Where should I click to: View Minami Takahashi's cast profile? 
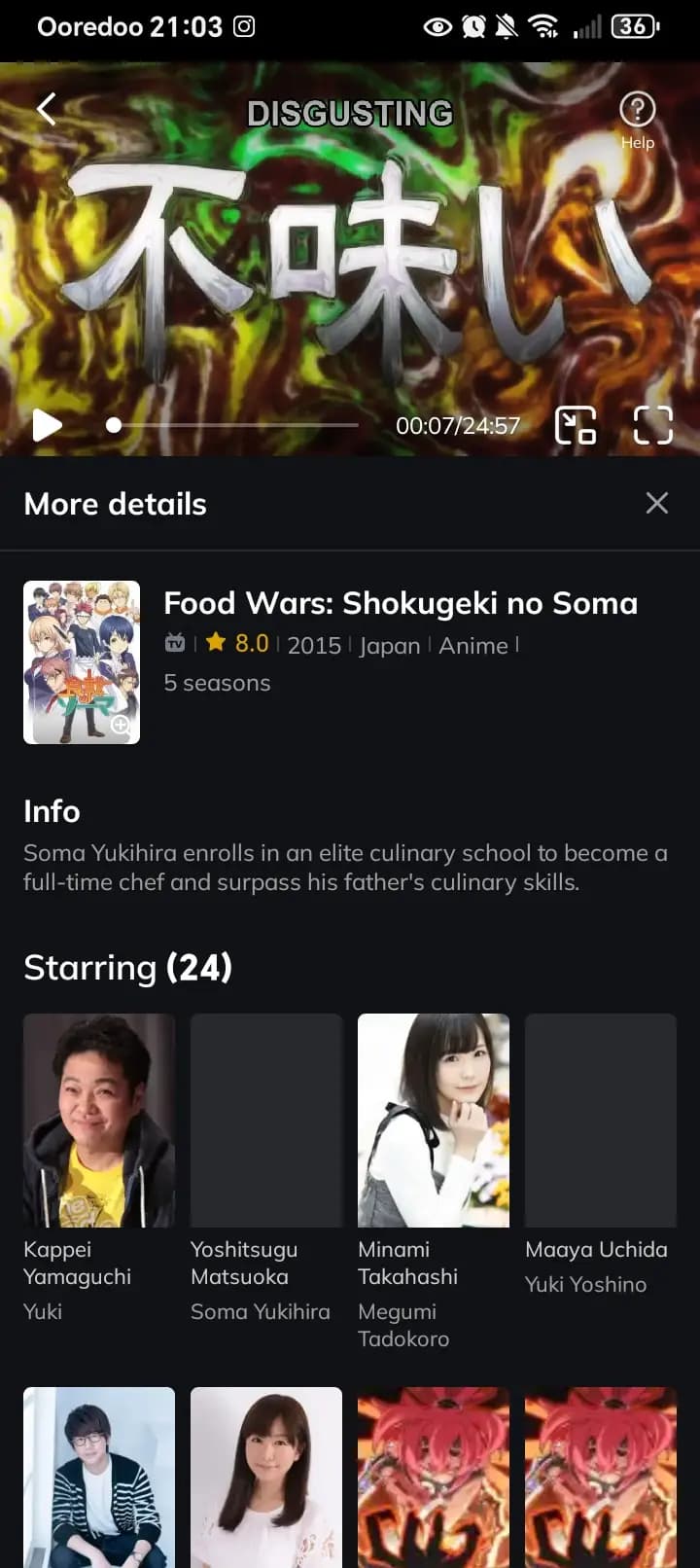[434, 1121]
